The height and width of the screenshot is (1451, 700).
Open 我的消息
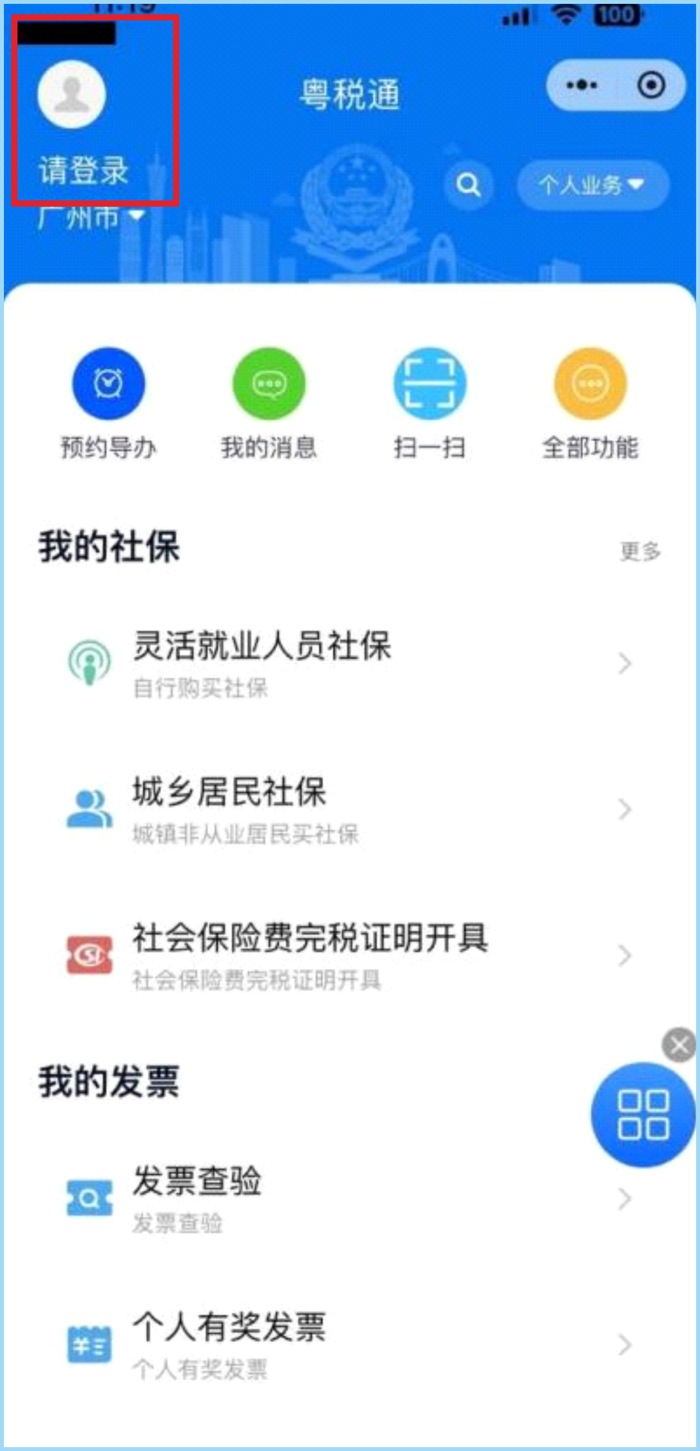coord(269,384)
